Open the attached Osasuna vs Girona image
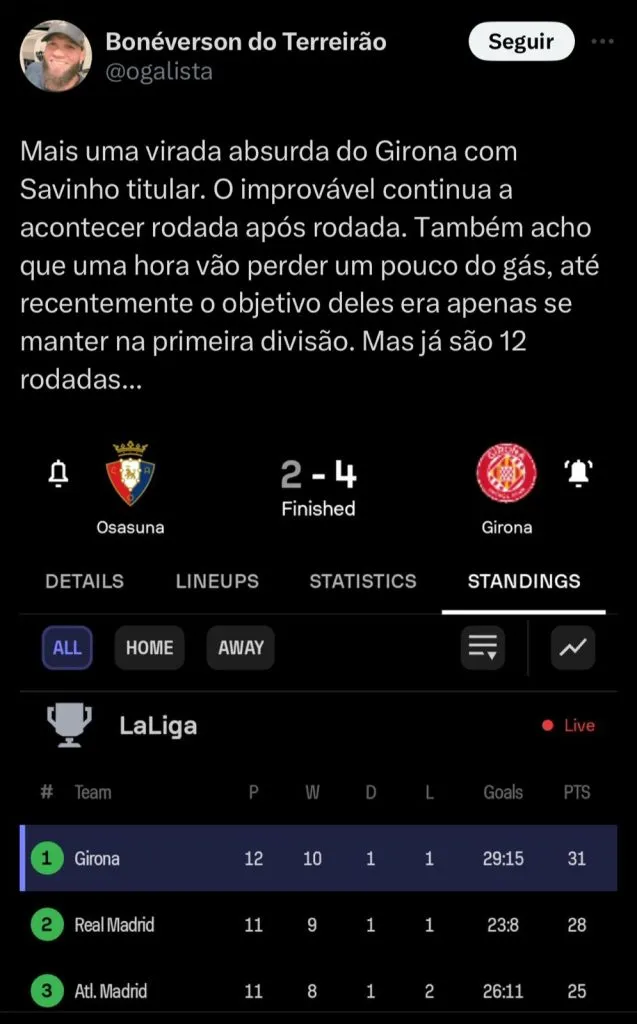This screenshot has width=637, height=1024. point(318,720)
